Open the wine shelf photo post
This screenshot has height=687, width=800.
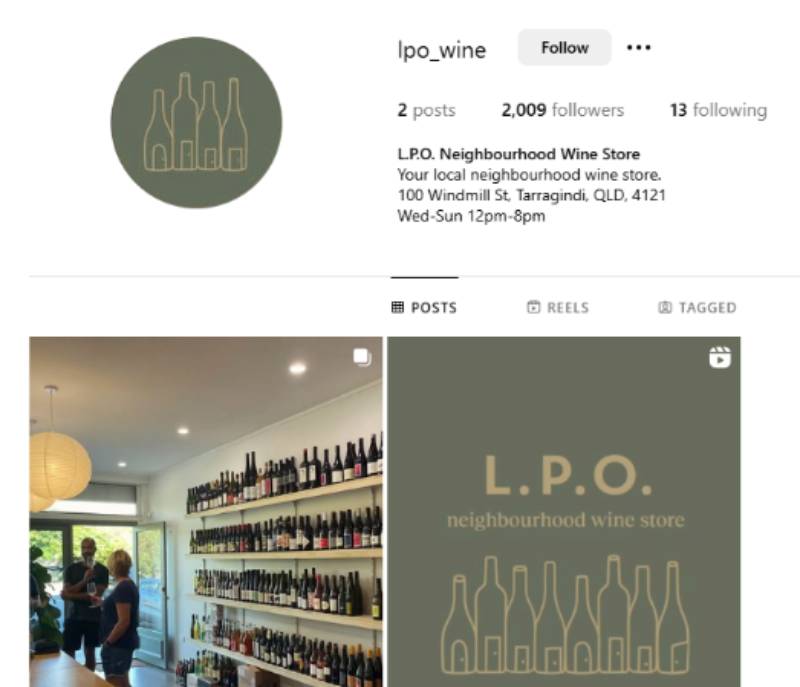click(205, 510)
